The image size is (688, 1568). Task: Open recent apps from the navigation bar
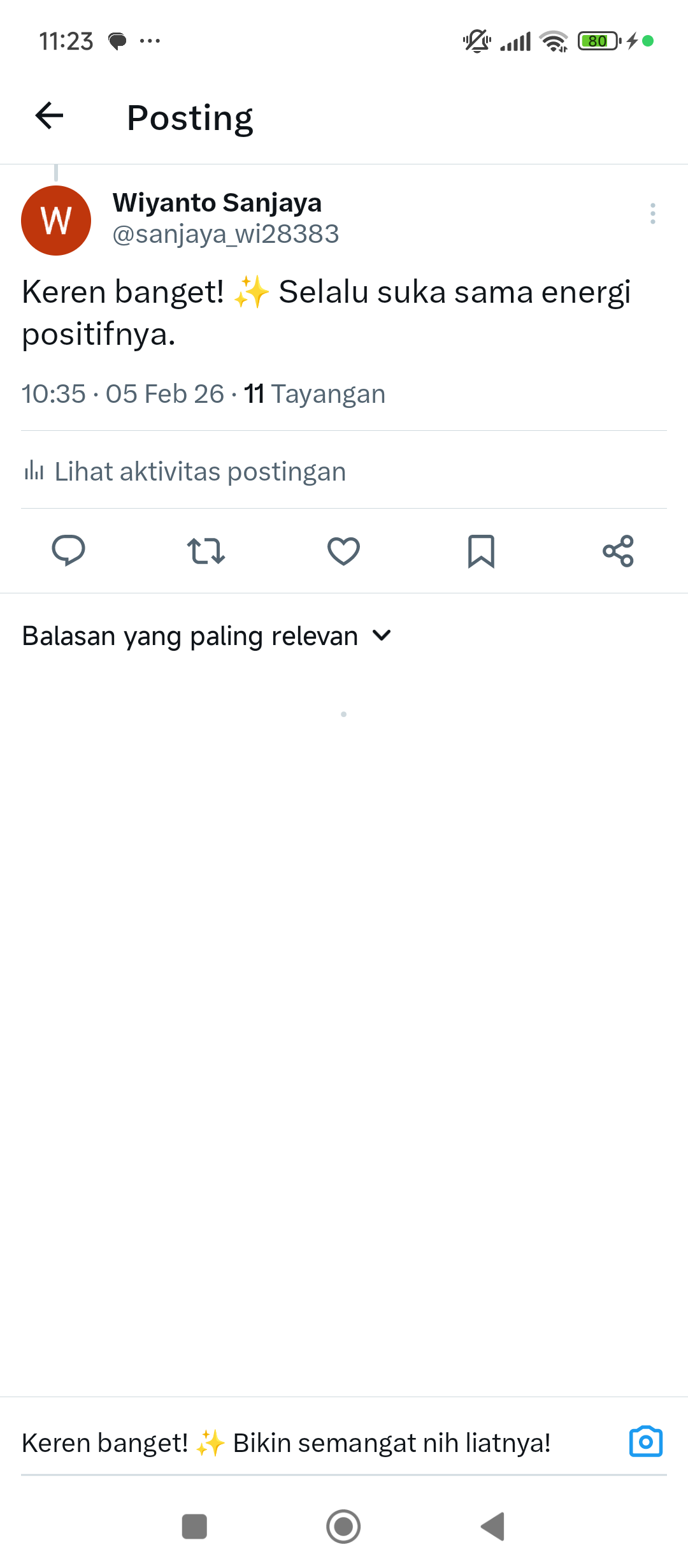click(194, 1527)
